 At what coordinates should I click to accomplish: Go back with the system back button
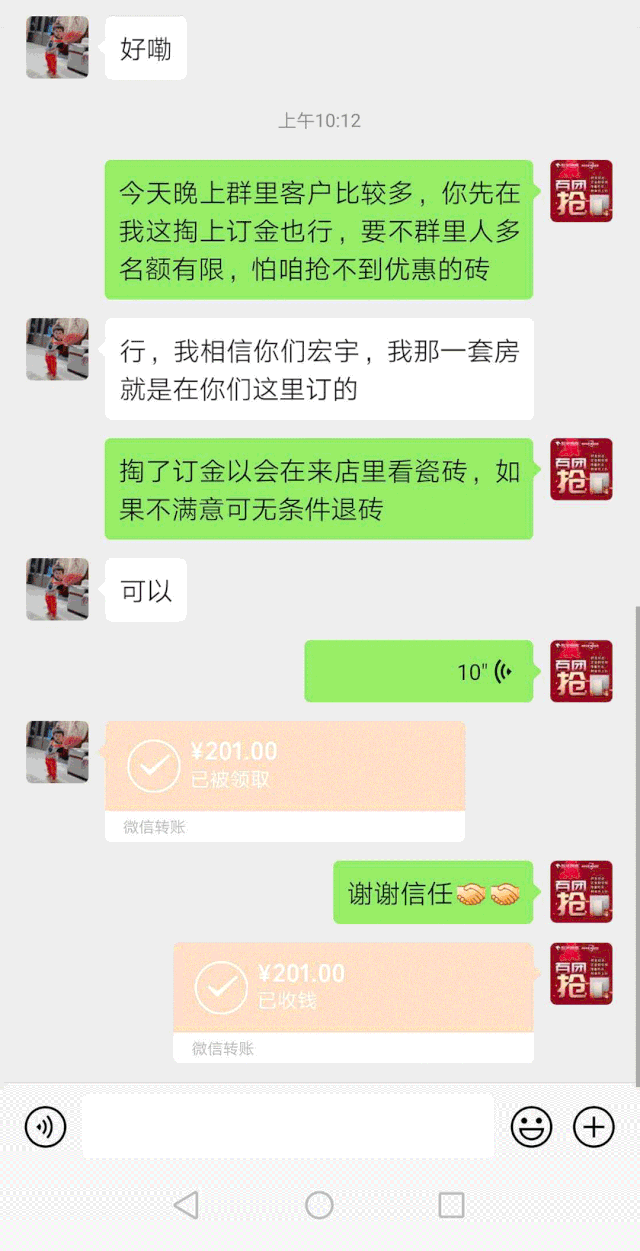coord(186,1205)
